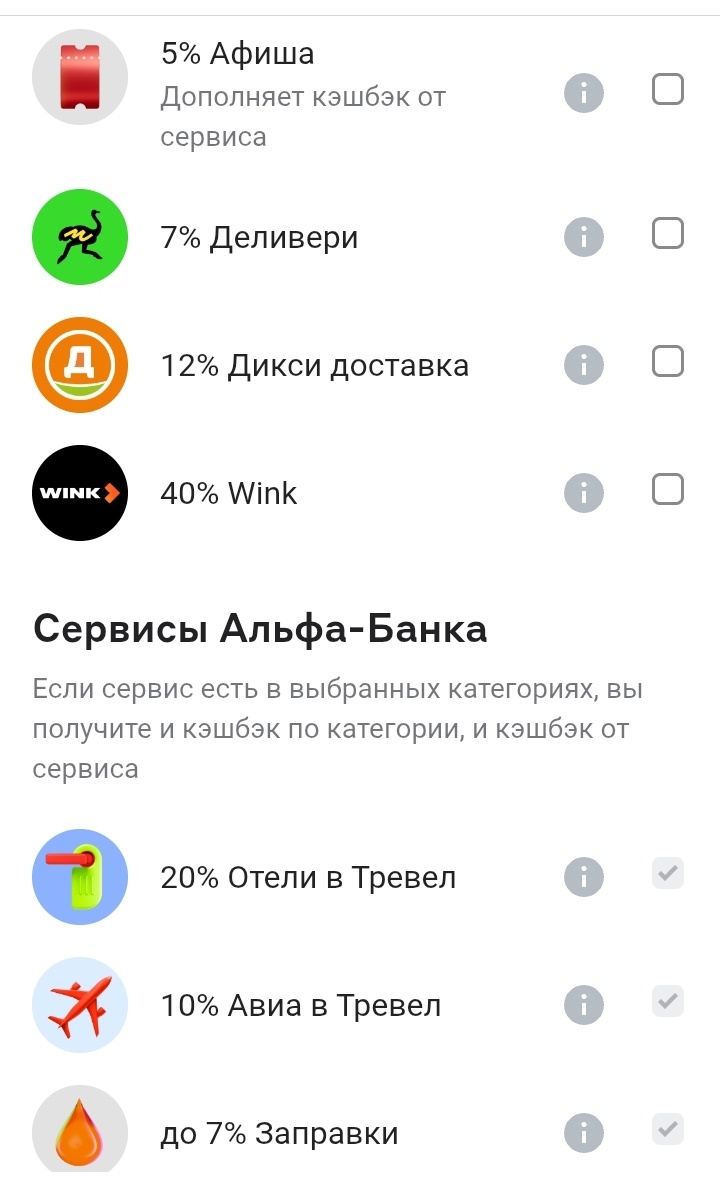Check the Деливери cashback checkbox
Image resolution: width=720 pixels, height=1185 pixels.
click(667, 233)
